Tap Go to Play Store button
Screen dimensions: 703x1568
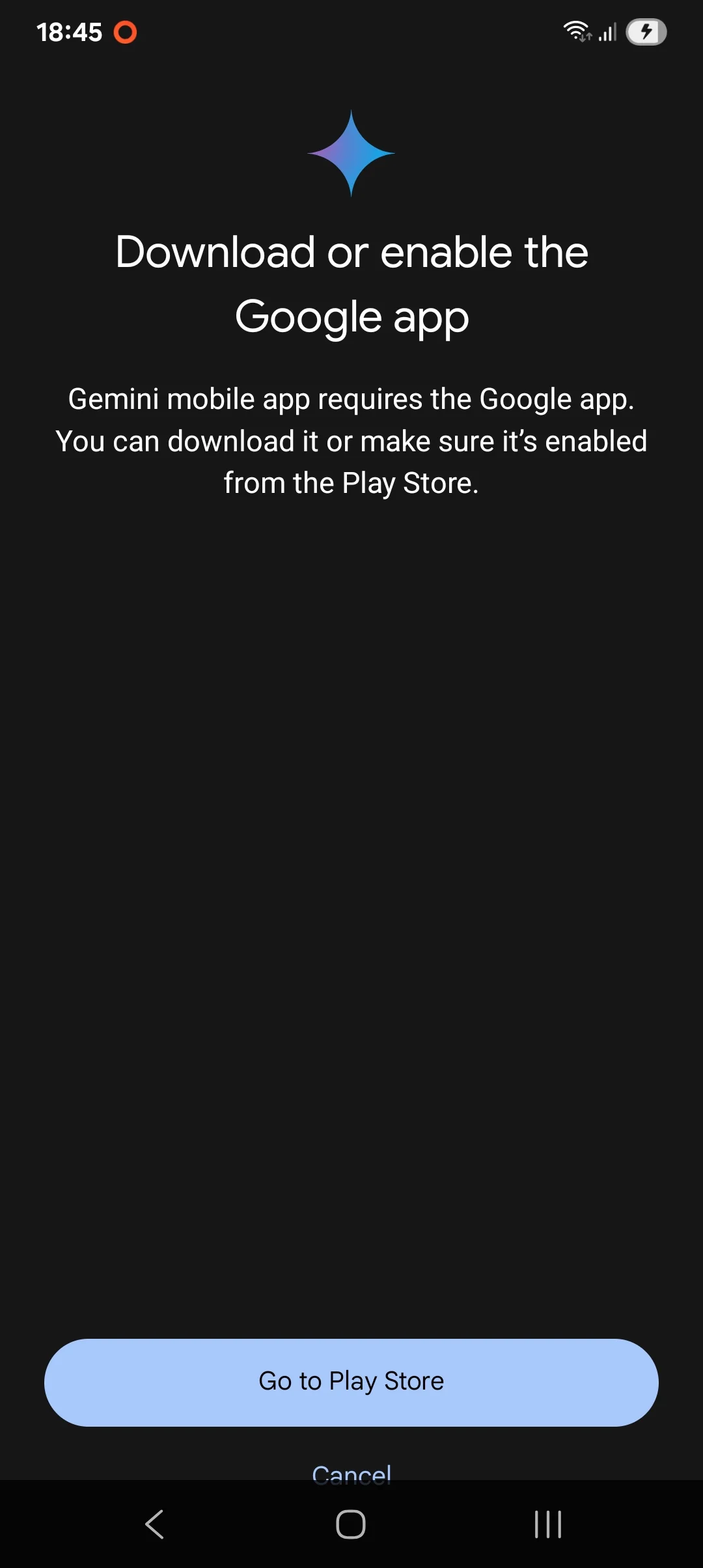tap(351, 1382)
